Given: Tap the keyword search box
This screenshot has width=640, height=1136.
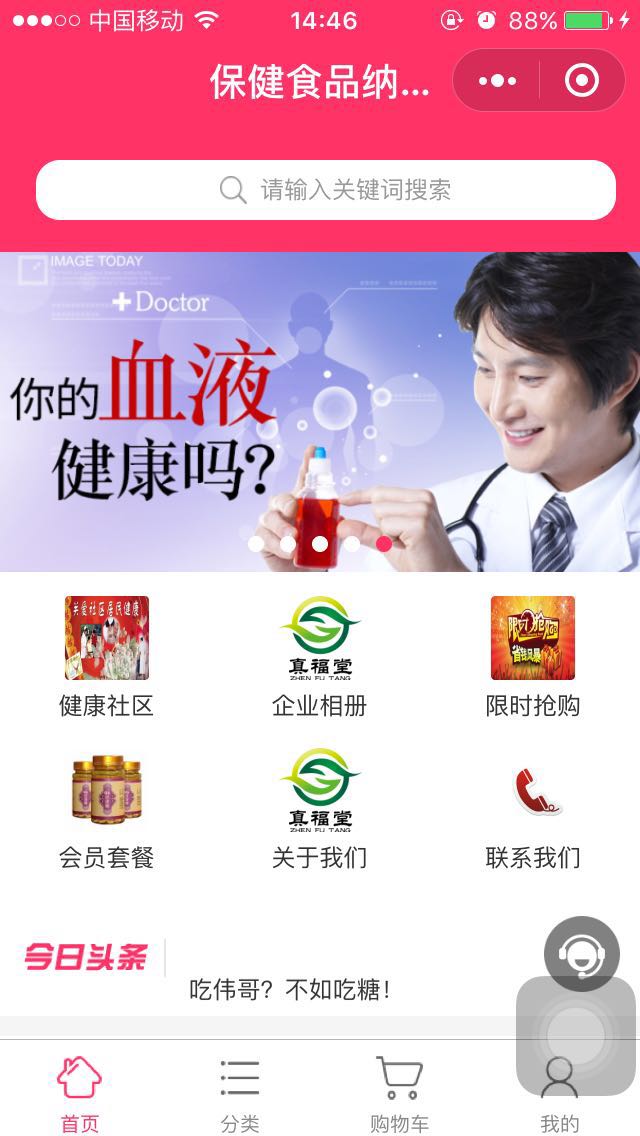Looking at the screenshot, I should [x=326, y=190].
